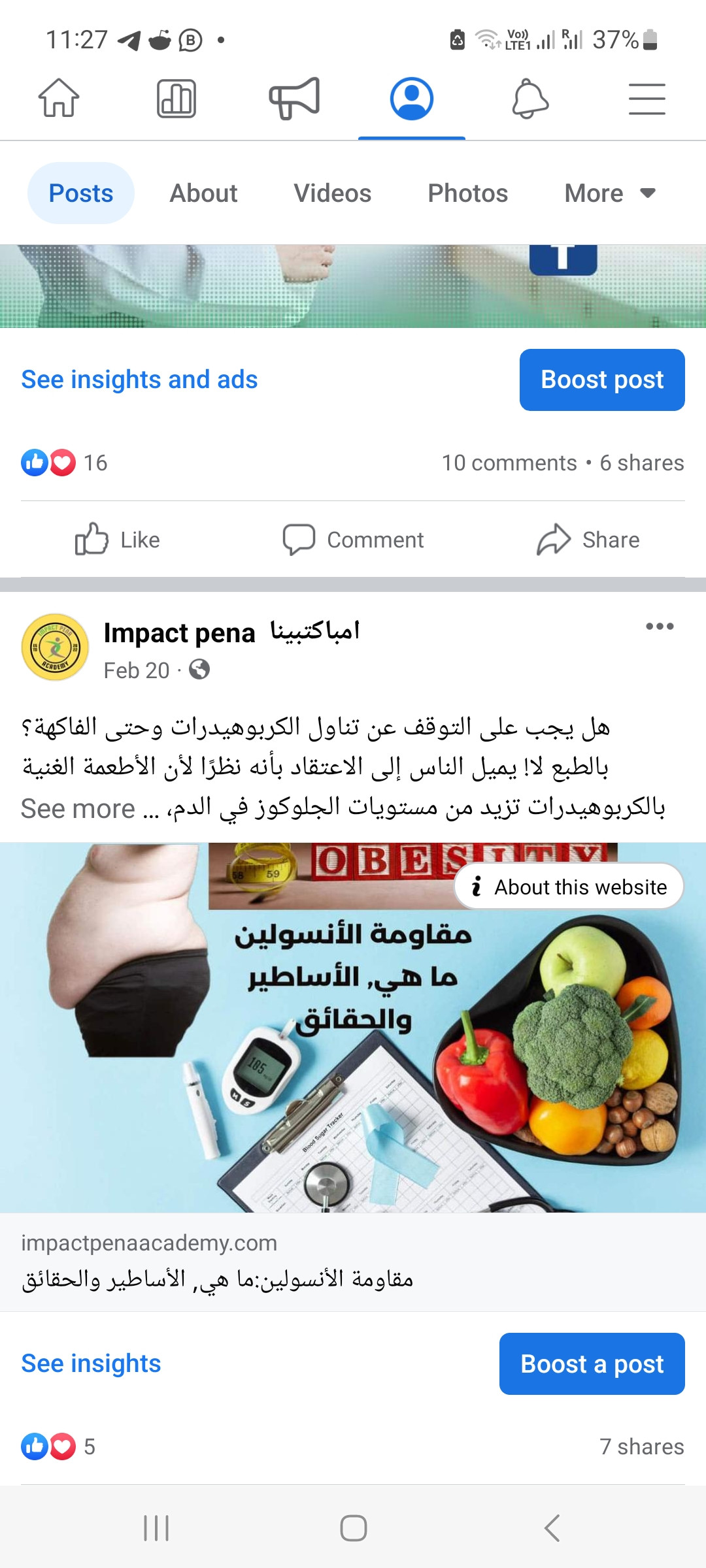This screenshot has height=1568, width=706.
Task: Expand the More dropdown
Action: tap(609, 193)
